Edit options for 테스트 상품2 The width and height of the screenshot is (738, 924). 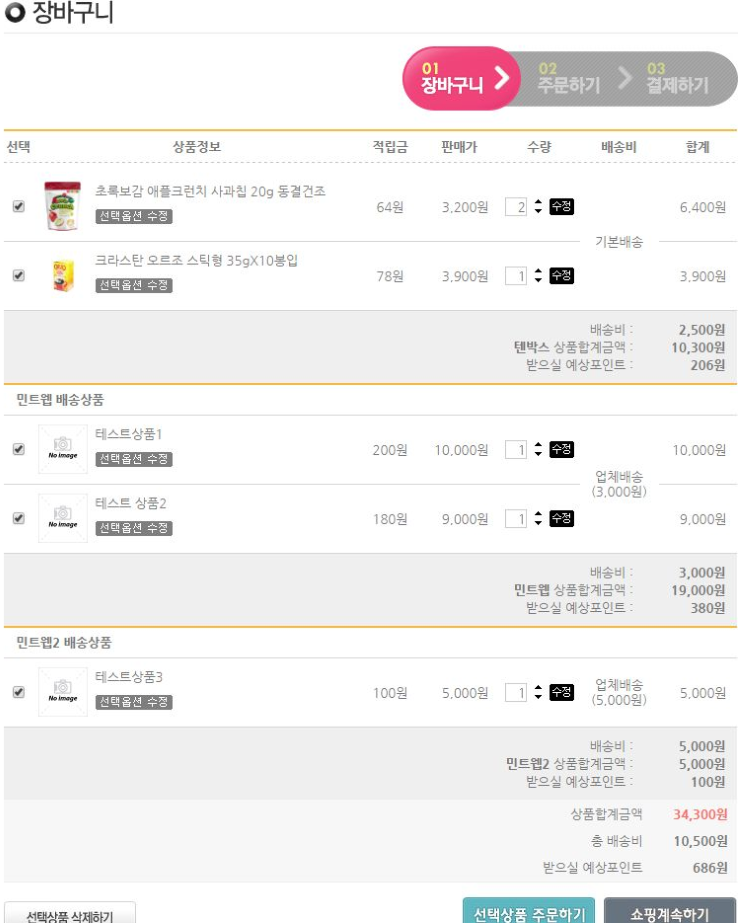pyautogui.click(x=134, y=528)
